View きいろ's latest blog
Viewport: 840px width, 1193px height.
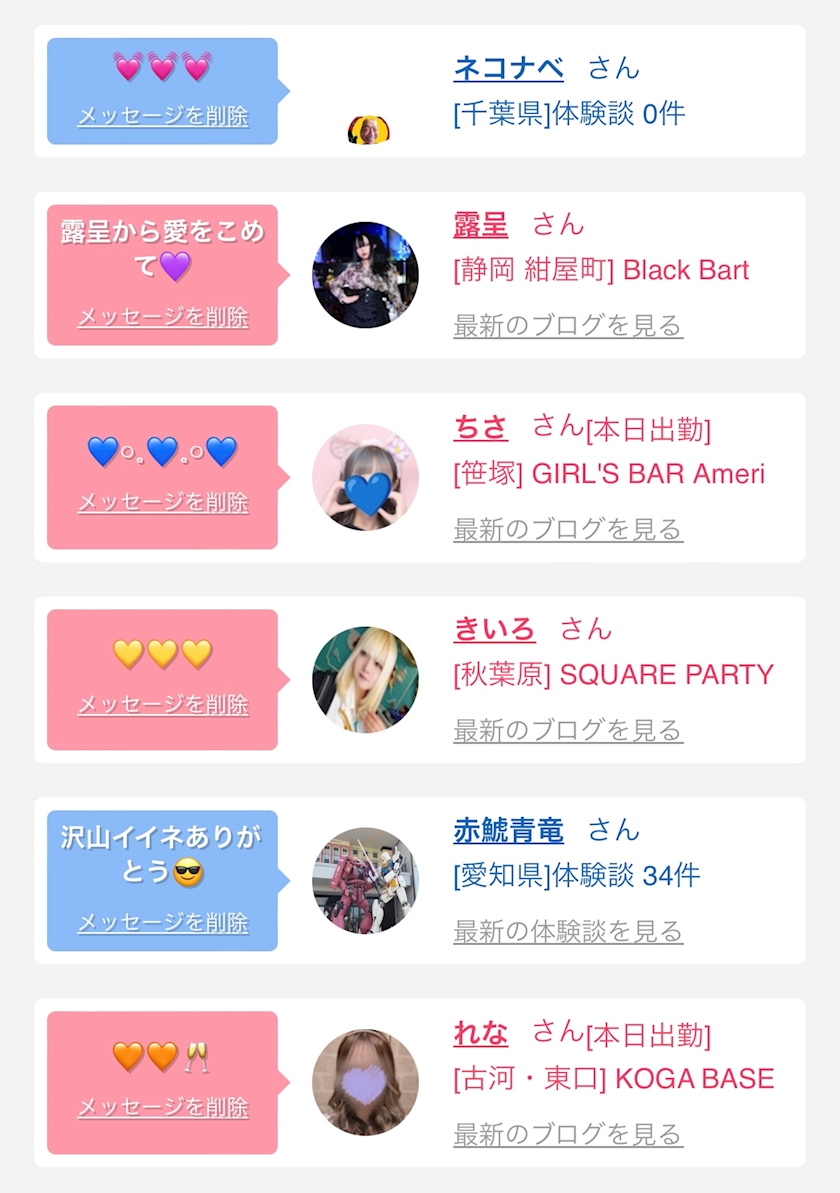point(567,730)
